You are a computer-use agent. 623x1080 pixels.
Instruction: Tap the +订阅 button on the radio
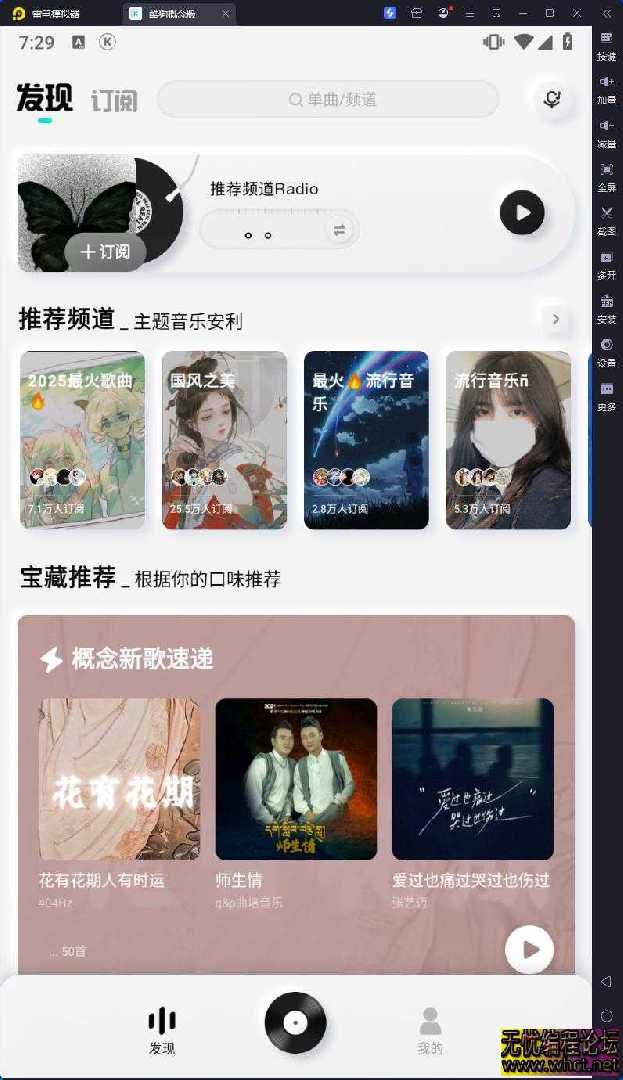[105, 252]
